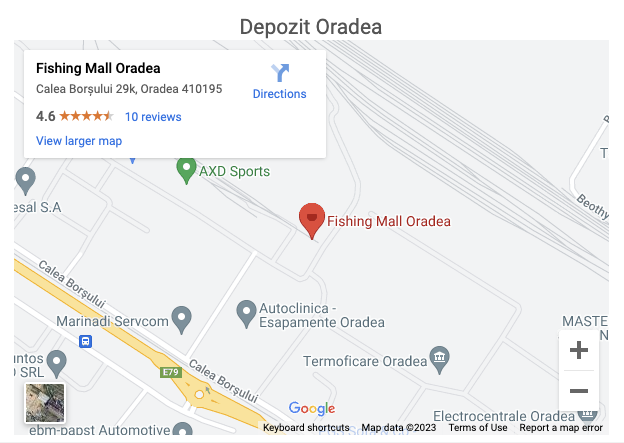Image resolution: width=624 pixels, height=443 pixels.
Task: Open the Marinadi Servcom place marker
Action: point(181,320)
